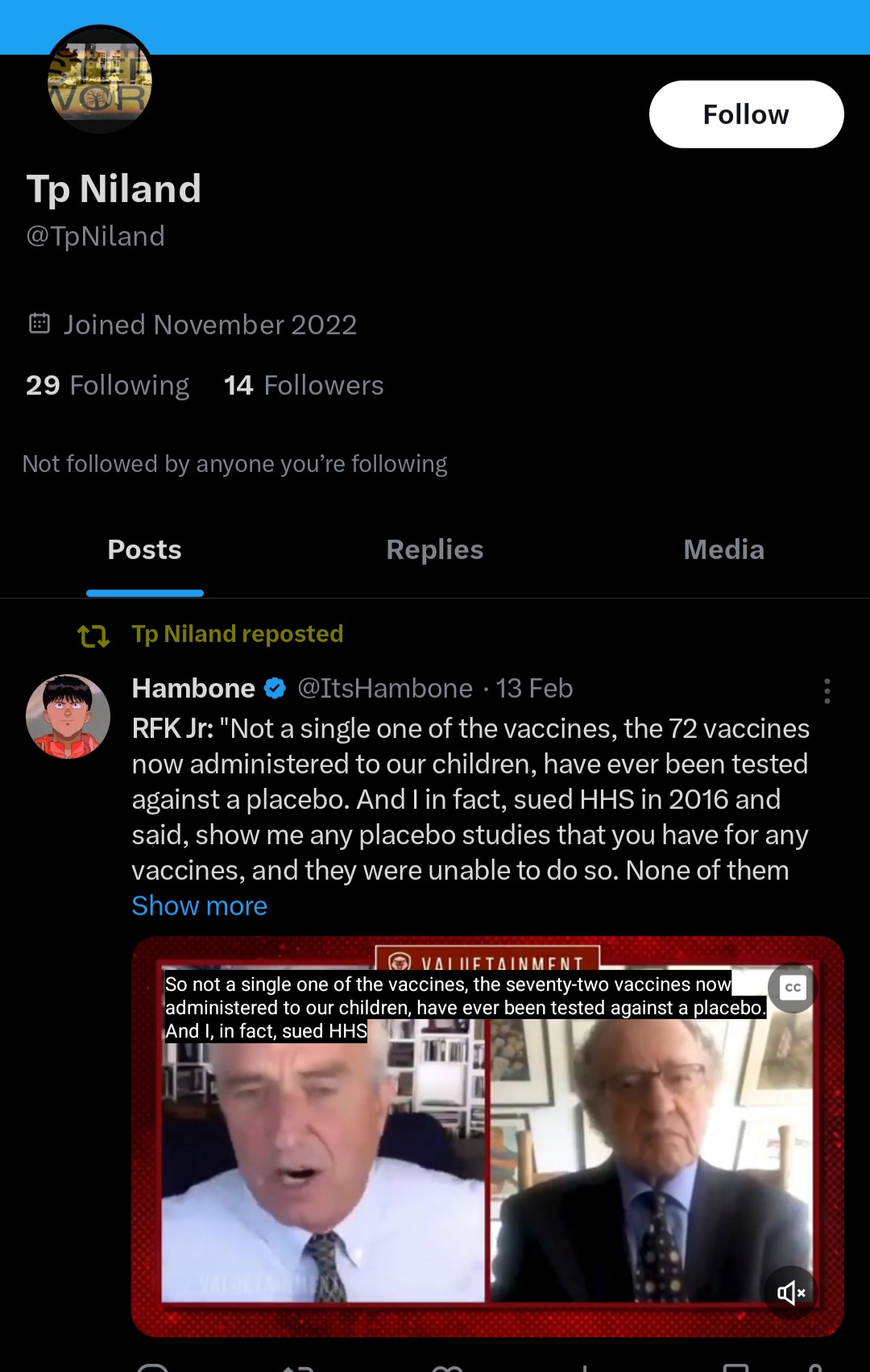870x1372 pixels.
Task: Open Hambone's profile avatar
Action: (x=68, y=716)
